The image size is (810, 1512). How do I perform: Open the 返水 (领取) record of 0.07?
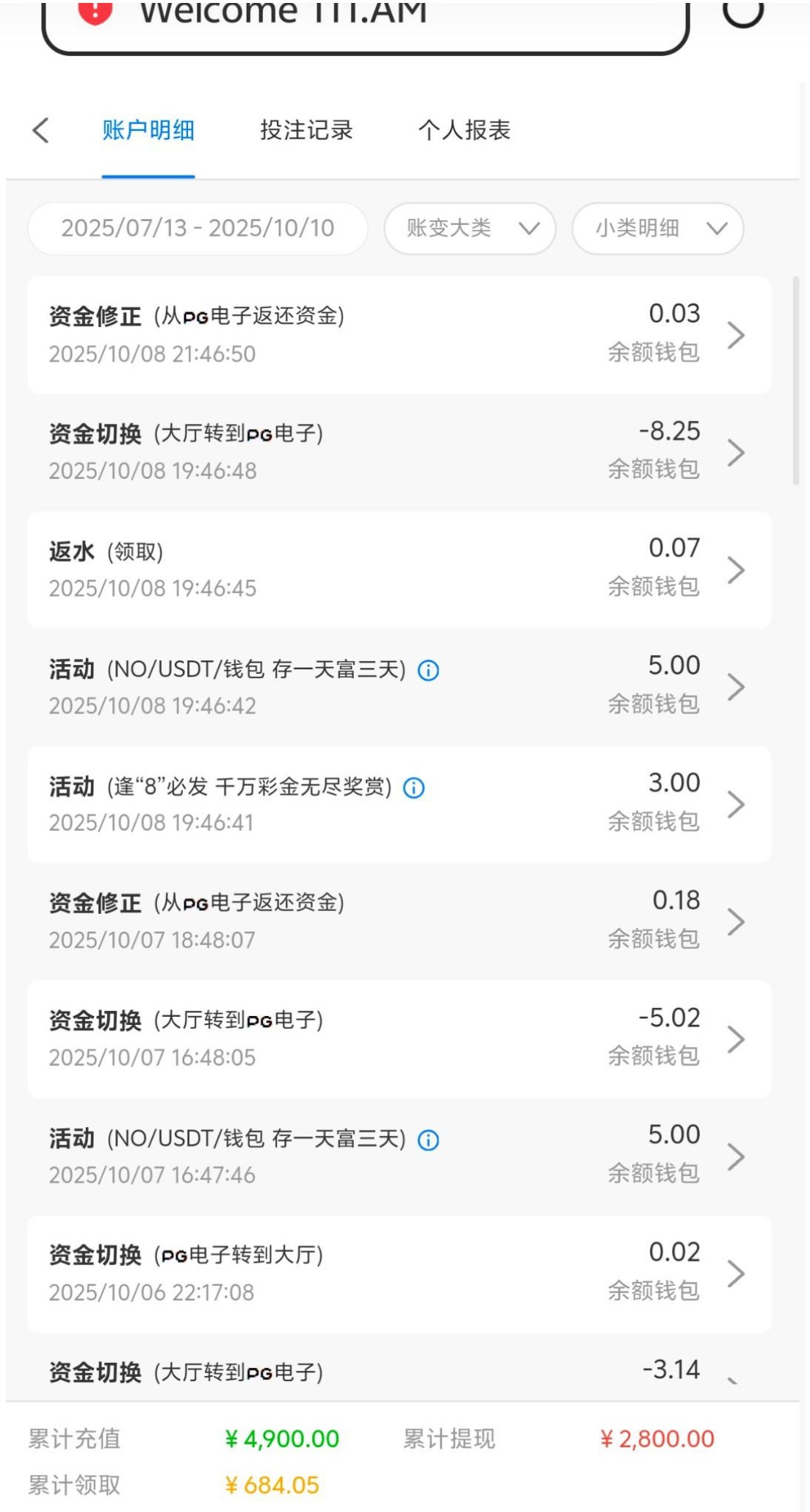tap(399, 569)
